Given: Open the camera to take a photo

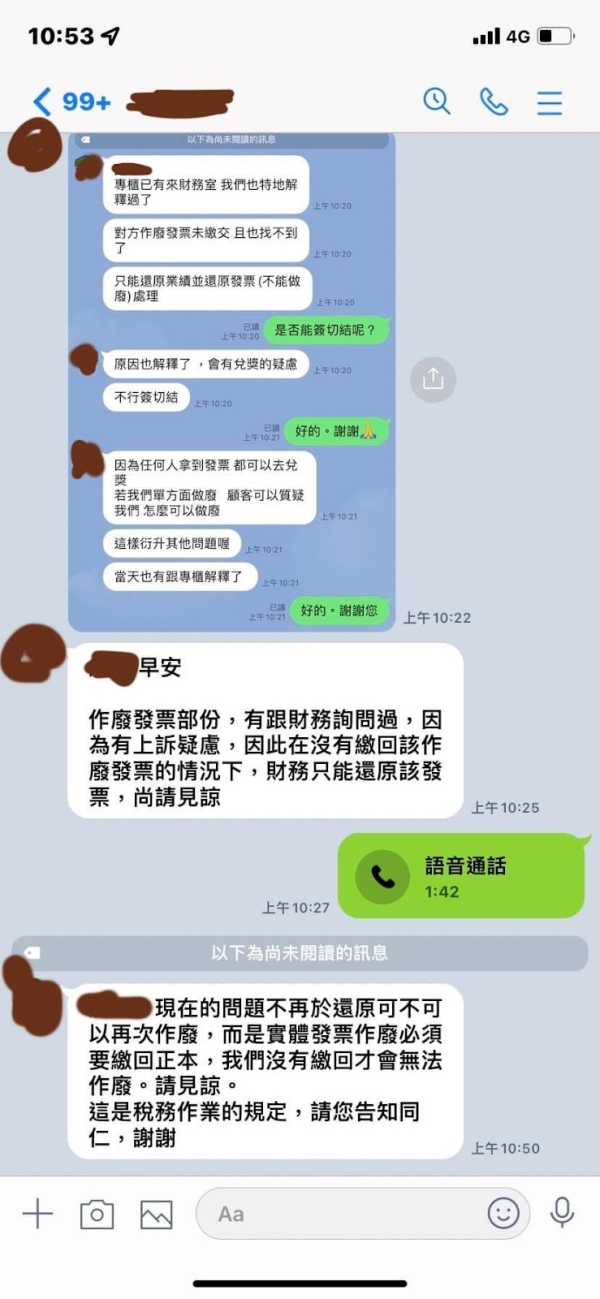Looking at the screenshot, I should click(97, 1214).
